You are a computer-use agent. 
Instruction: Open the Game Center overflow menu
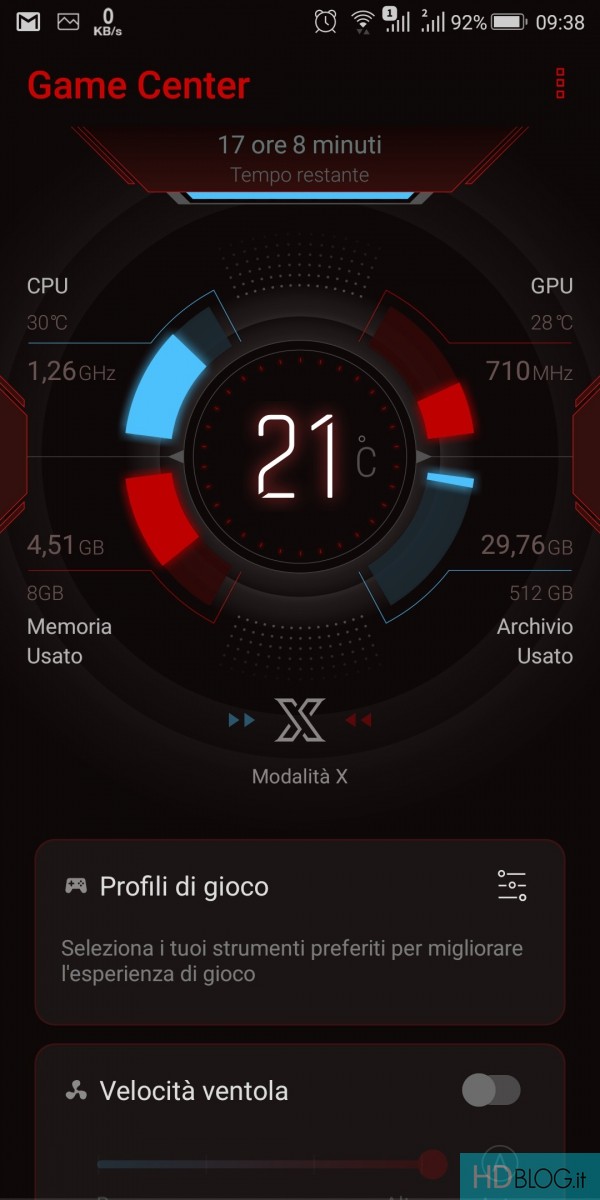click(x=560, y=84)
